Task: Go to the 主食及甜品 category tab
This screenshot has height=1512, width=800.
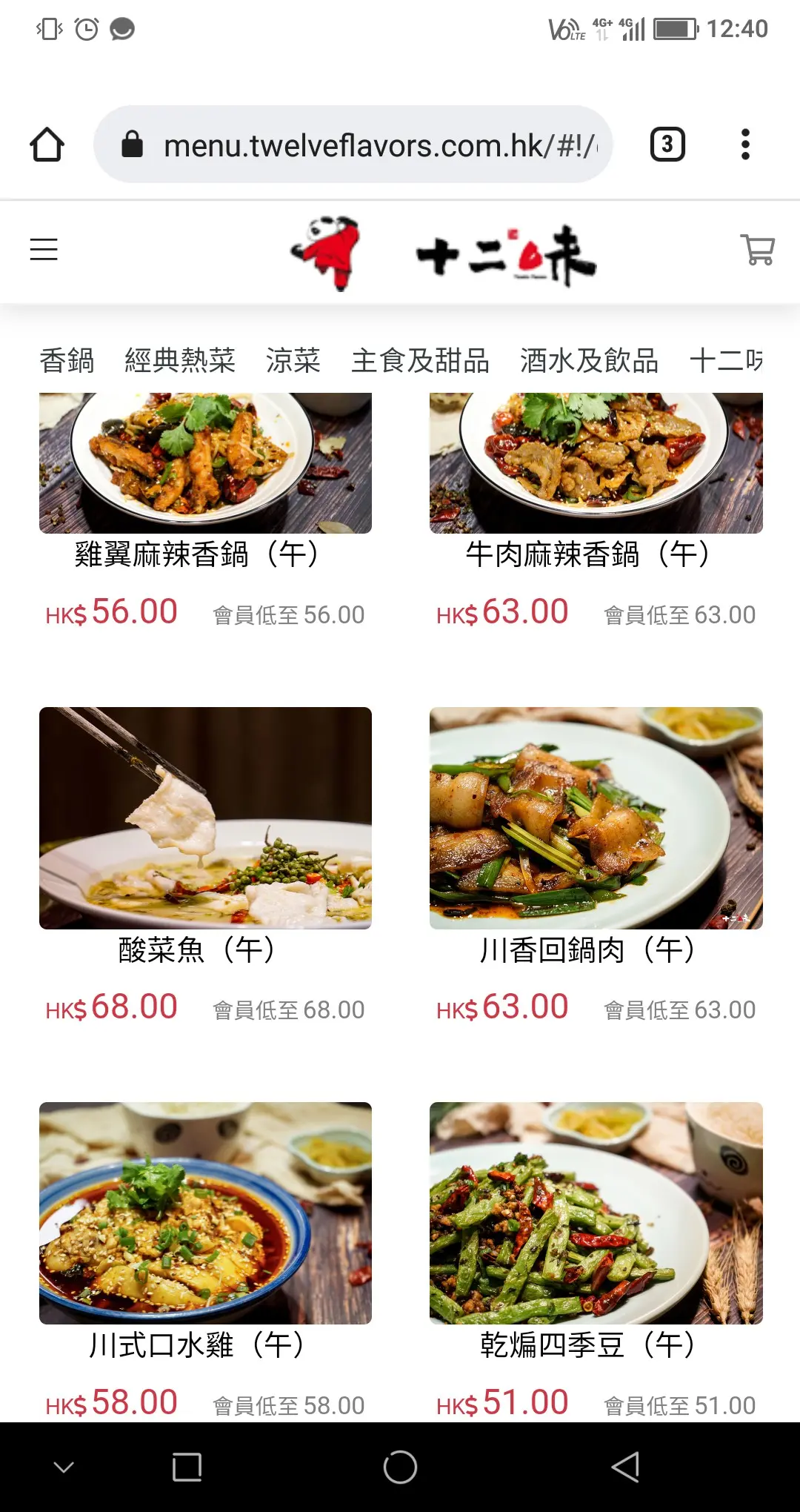Action: coord(420,361)
